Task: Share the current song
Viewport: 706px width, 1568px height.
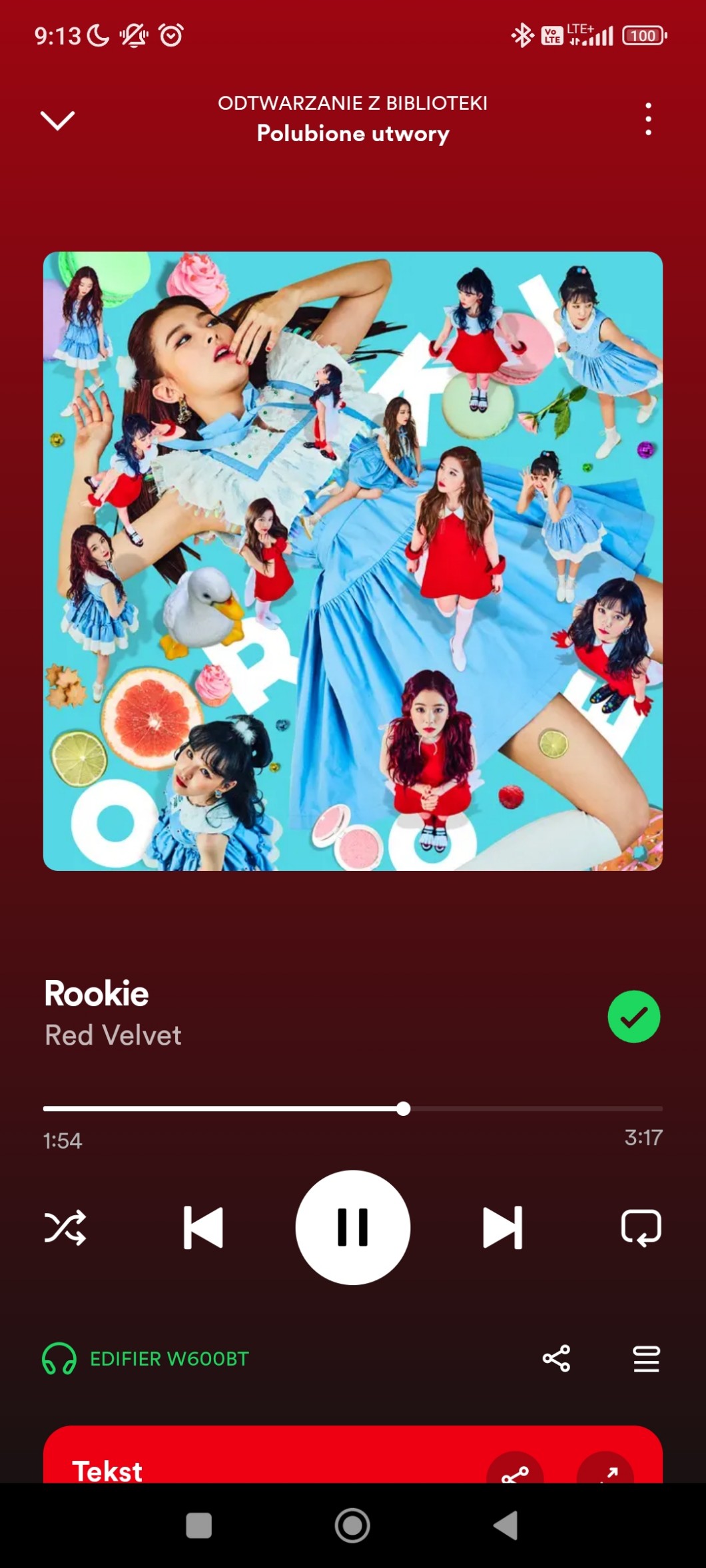Action: pyautogui.click(x=556, y=1358)
